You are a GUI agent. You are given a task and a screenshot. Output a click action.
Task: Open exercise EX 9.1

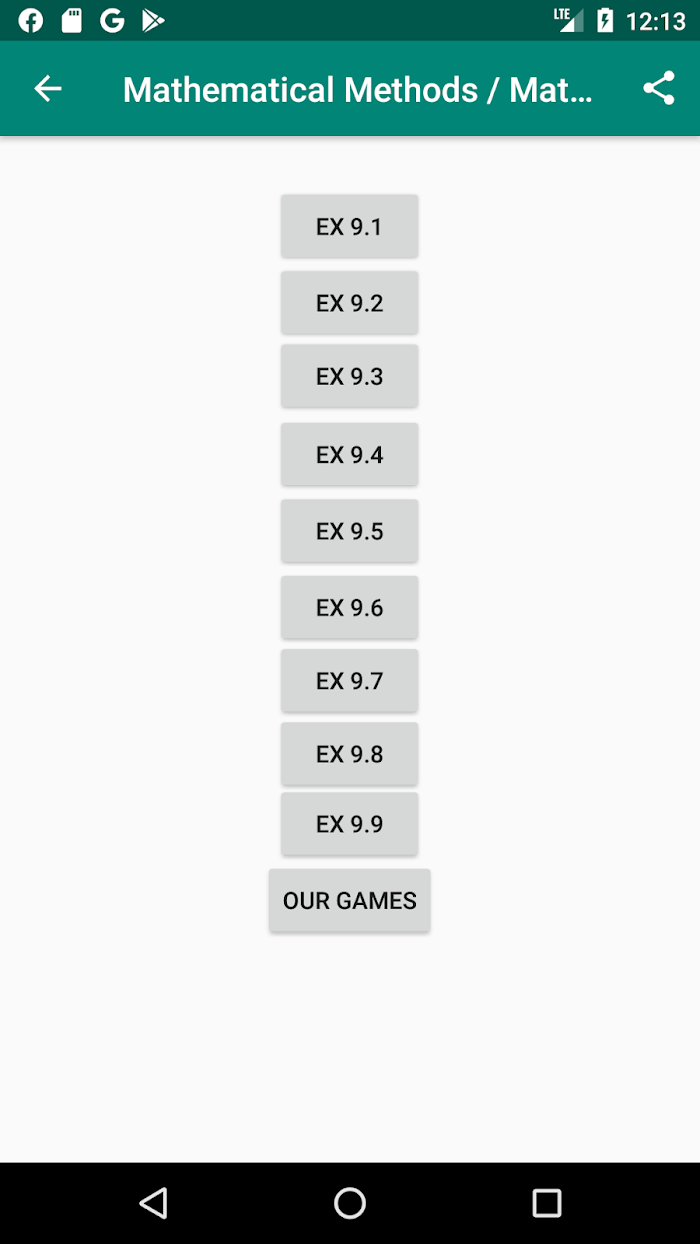[x=349, y=227]
